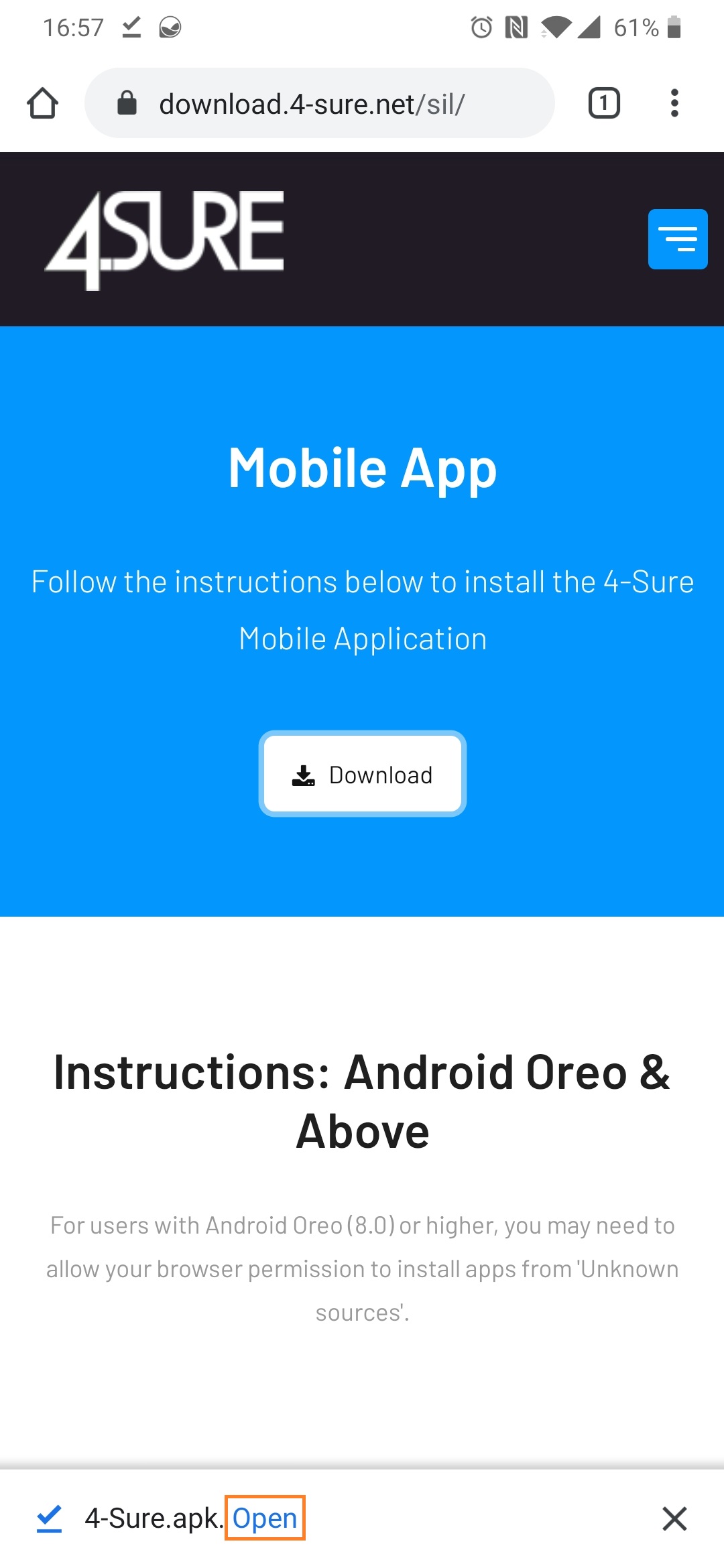724x1568 pixels.
Task: Open the site's hamburger menu
Action: tap(678, 239)
